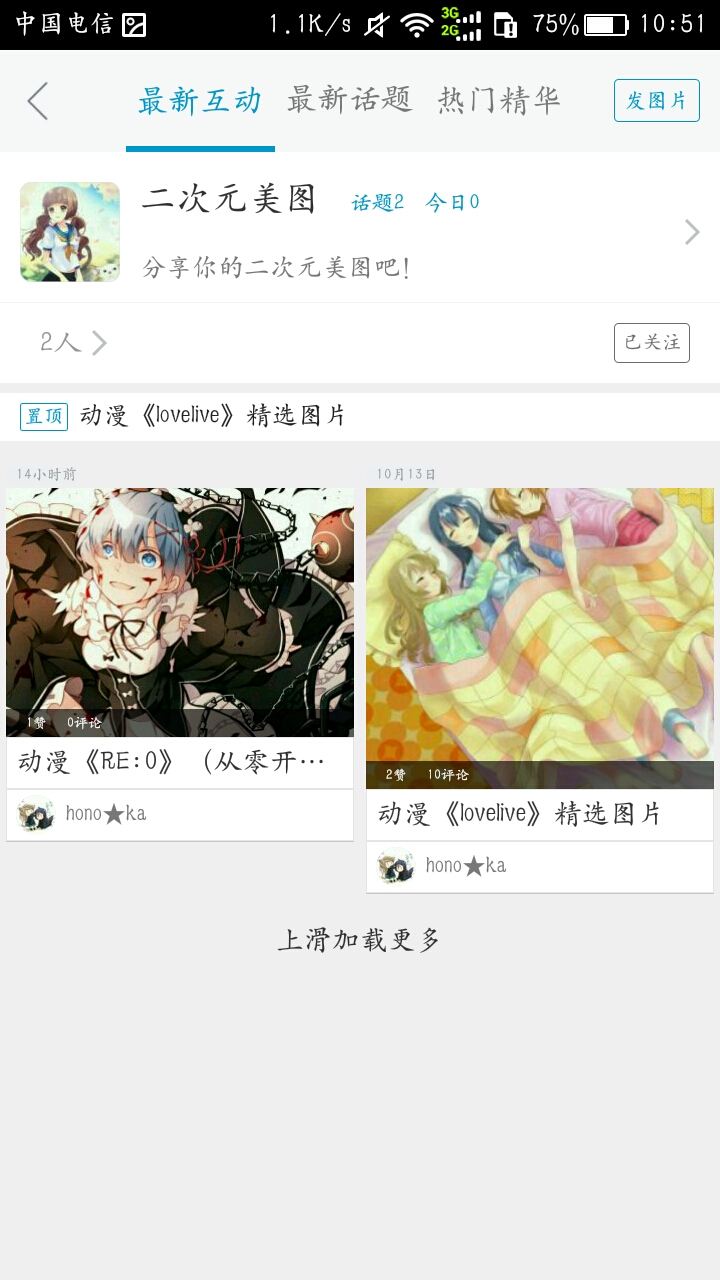Go back using the top-left arrow
Screen dimensions: 720x1280
point(38,101)
